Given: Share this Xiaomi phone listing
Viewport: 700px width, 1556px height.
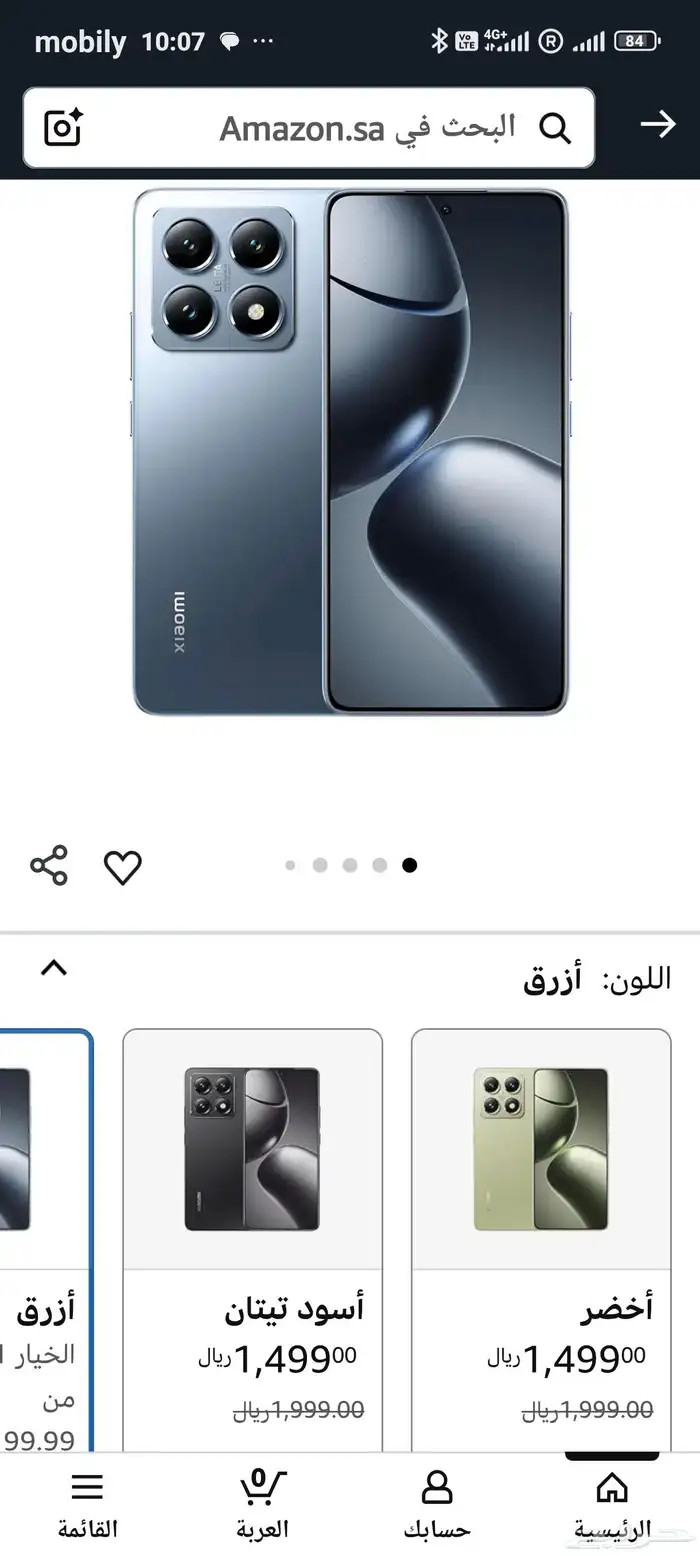Looking at the screenshot, I should coord(49,866).
